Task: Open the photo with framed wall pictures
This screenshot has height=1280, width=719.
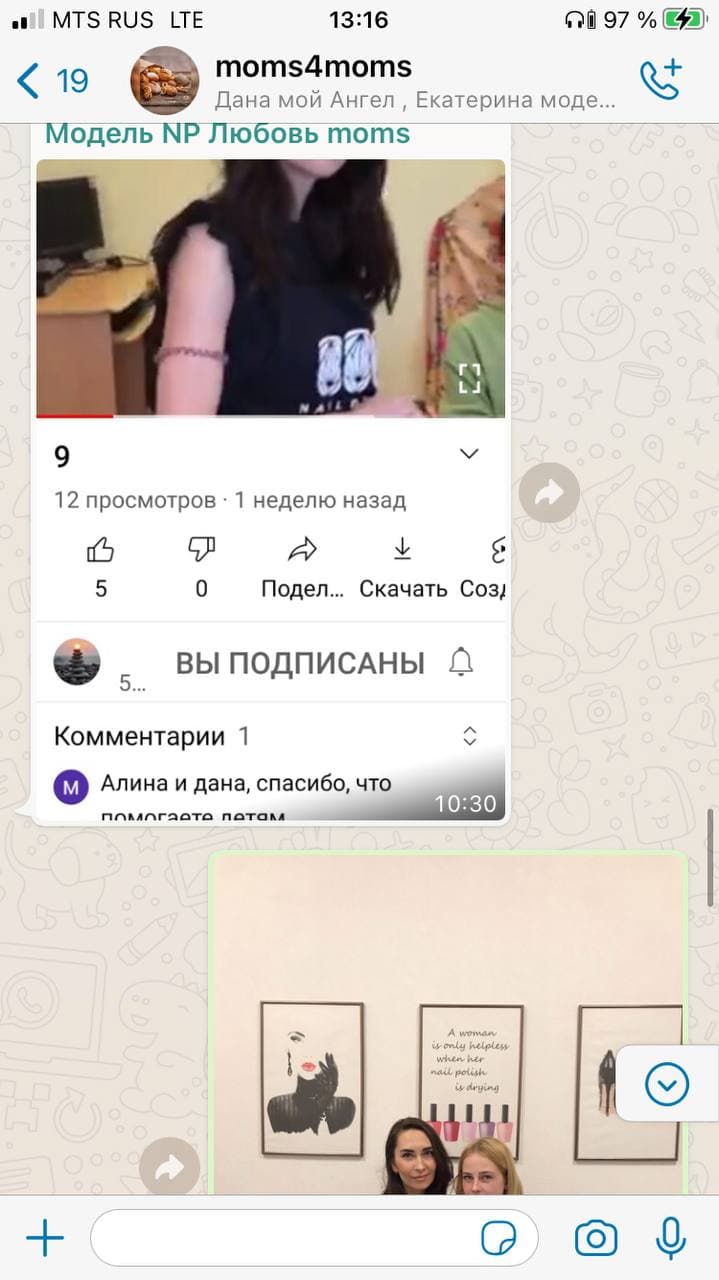Action: tap(448, 1025)
